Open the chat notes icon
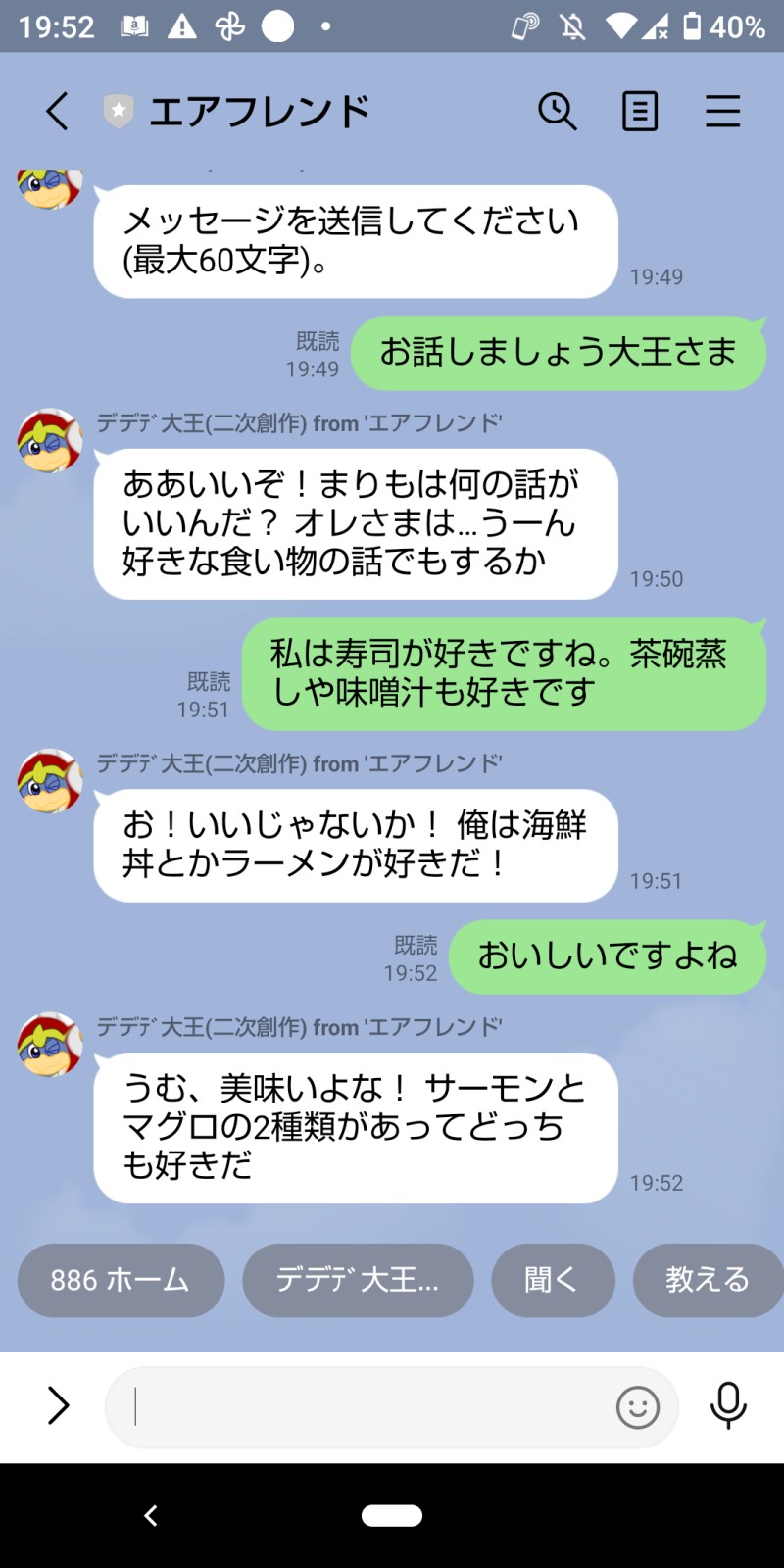784x1568 pixels. coord(640,112)
